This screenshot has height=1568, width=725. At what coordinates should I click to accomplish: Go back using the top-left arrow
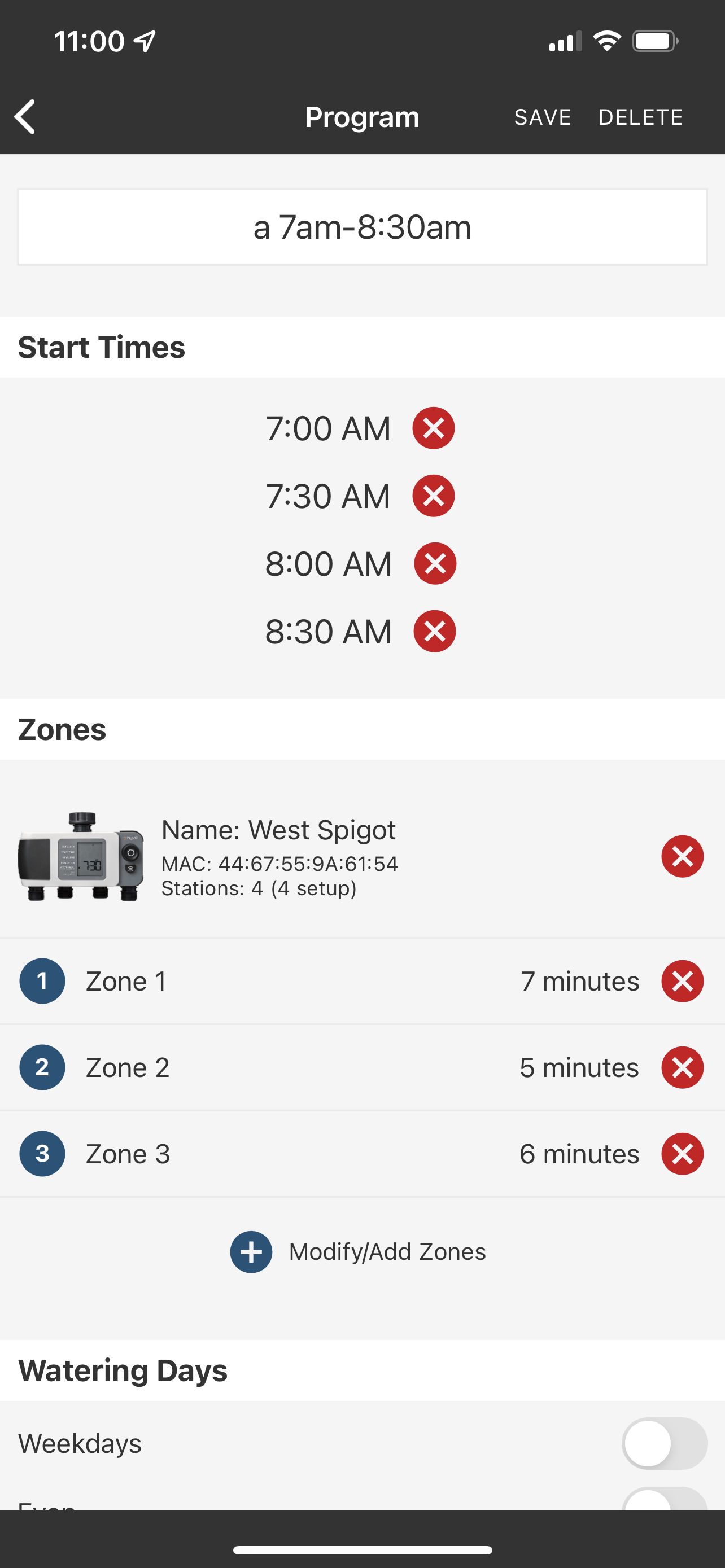25,116
